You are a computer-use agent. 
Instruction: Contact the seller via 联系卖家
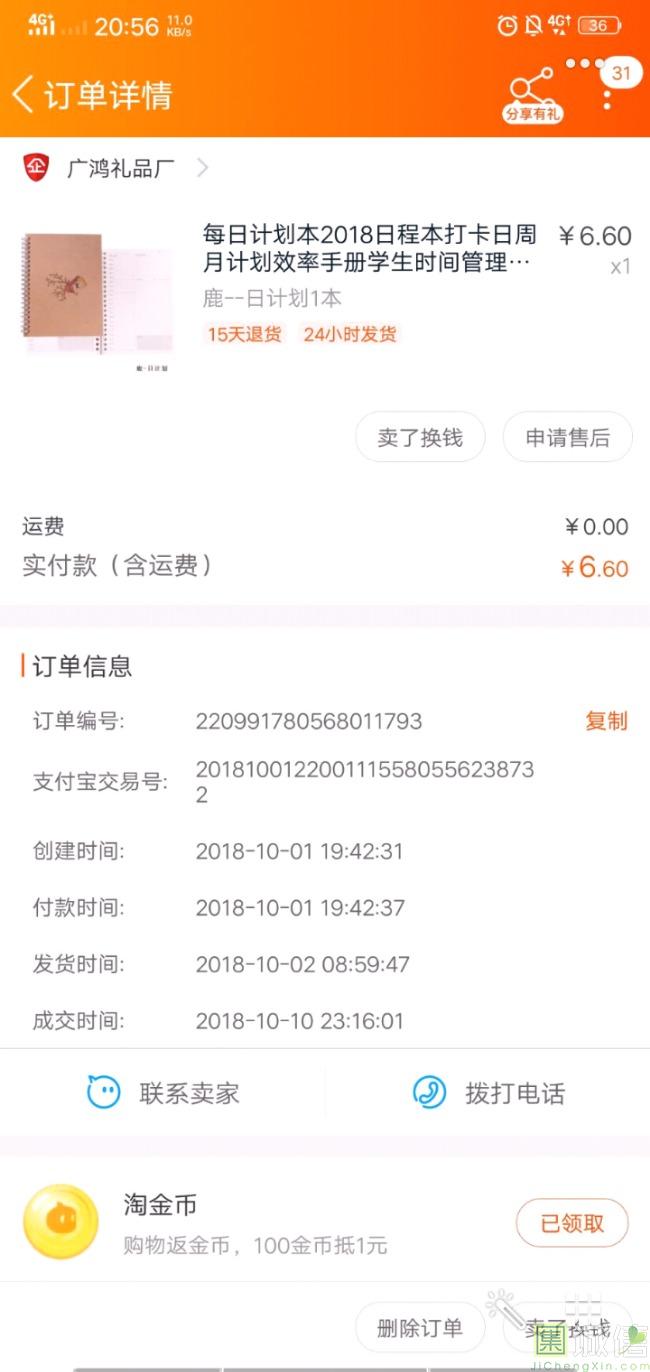coord(164,1093)
